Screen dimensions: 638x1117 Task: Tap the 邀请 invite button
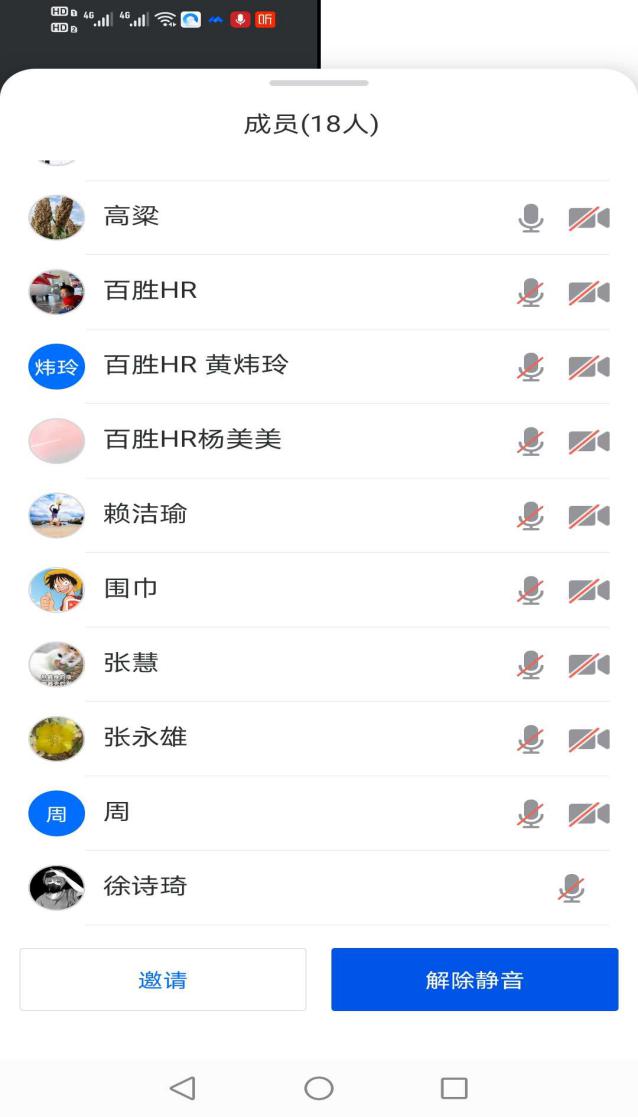[163, 980]
